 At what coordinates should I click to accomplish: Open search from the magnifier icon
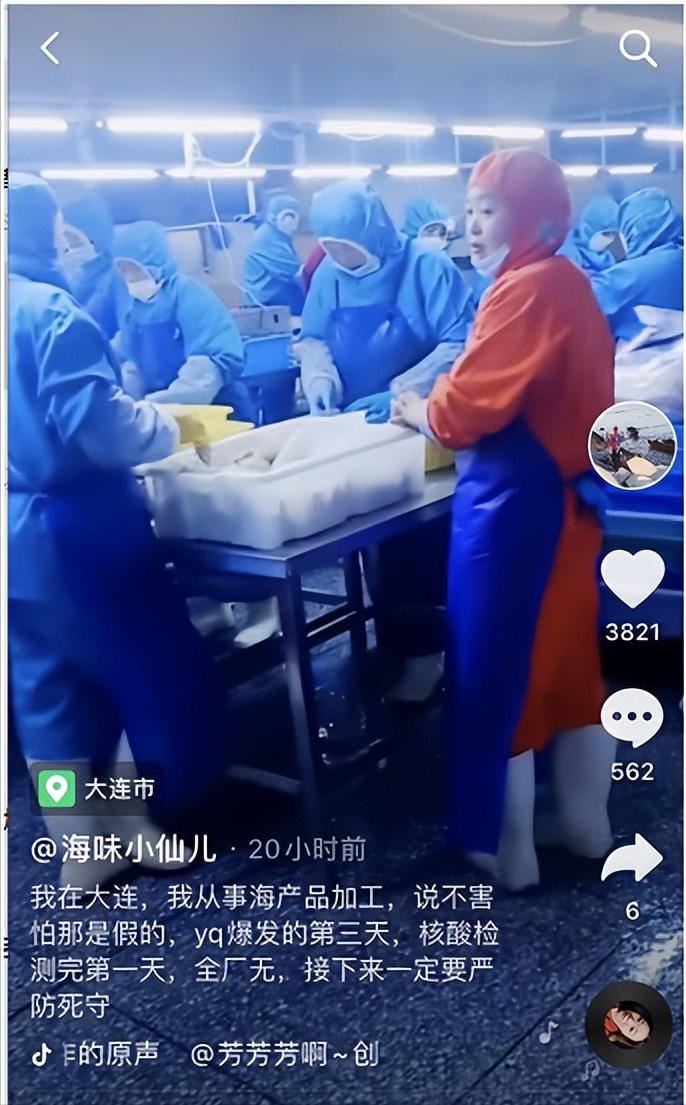coord(637,48)
